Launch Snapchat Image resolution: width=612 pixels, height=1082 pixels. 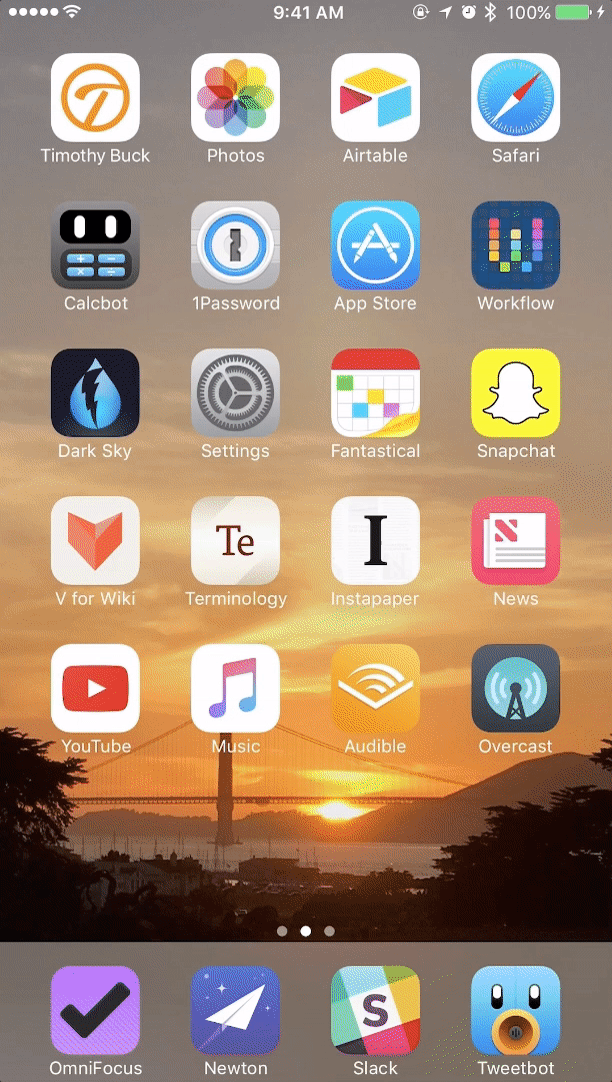point(515,393)
